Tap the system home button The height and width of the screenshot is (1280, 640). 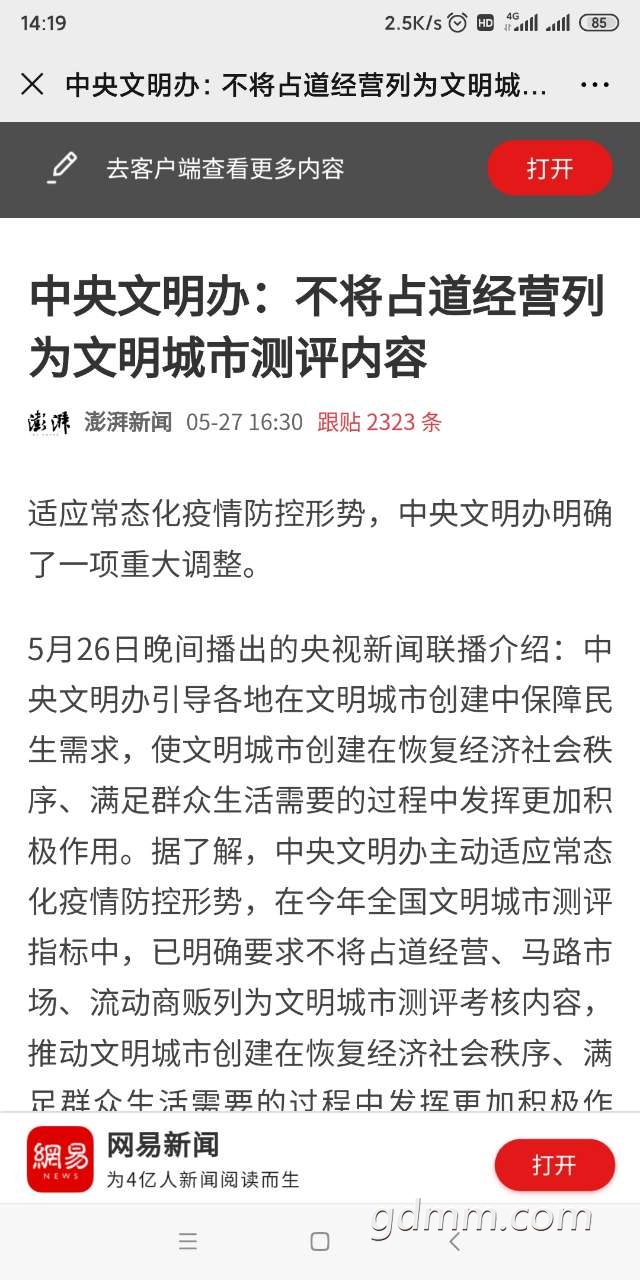(320, 1241)
